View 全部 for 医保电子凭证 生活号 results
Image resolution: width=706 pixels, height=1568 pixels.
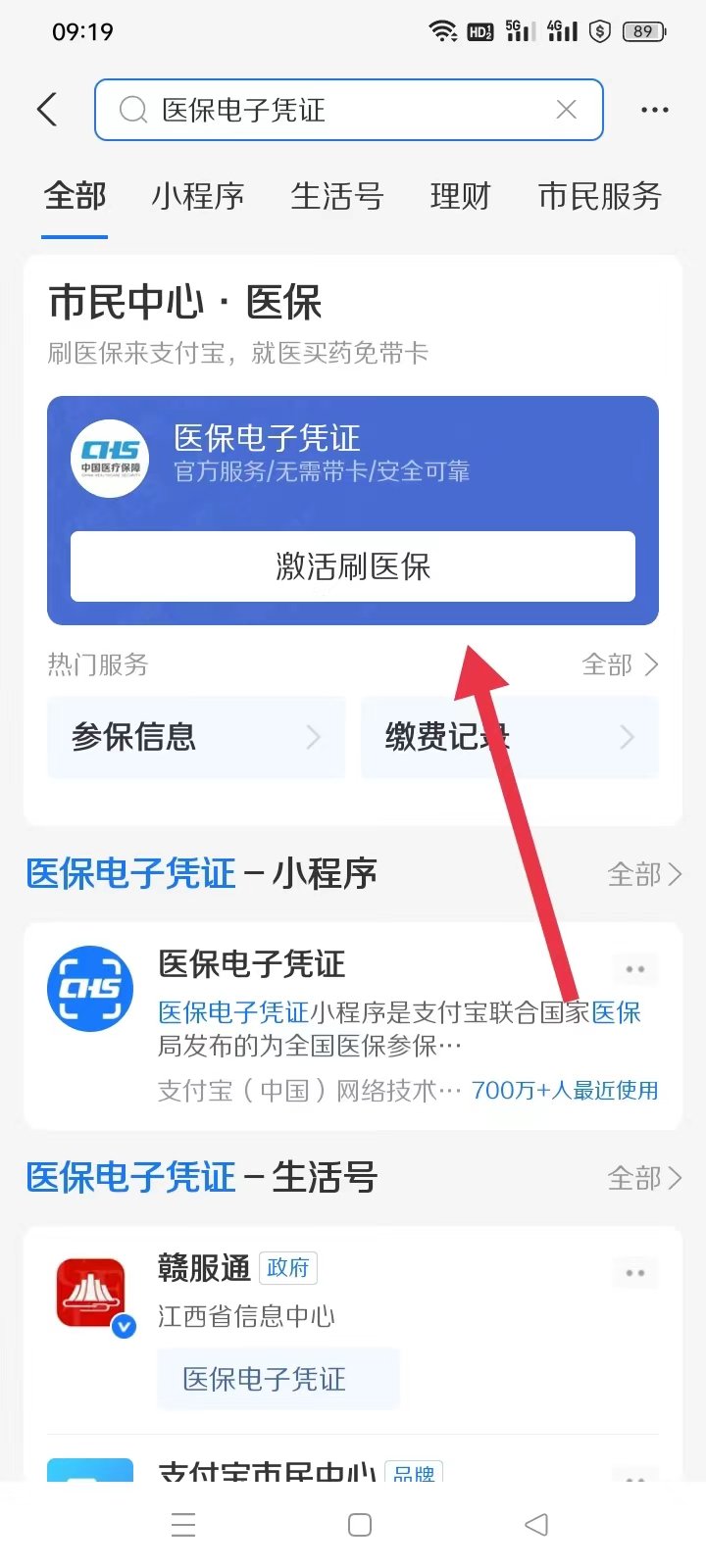point(644,1178)
